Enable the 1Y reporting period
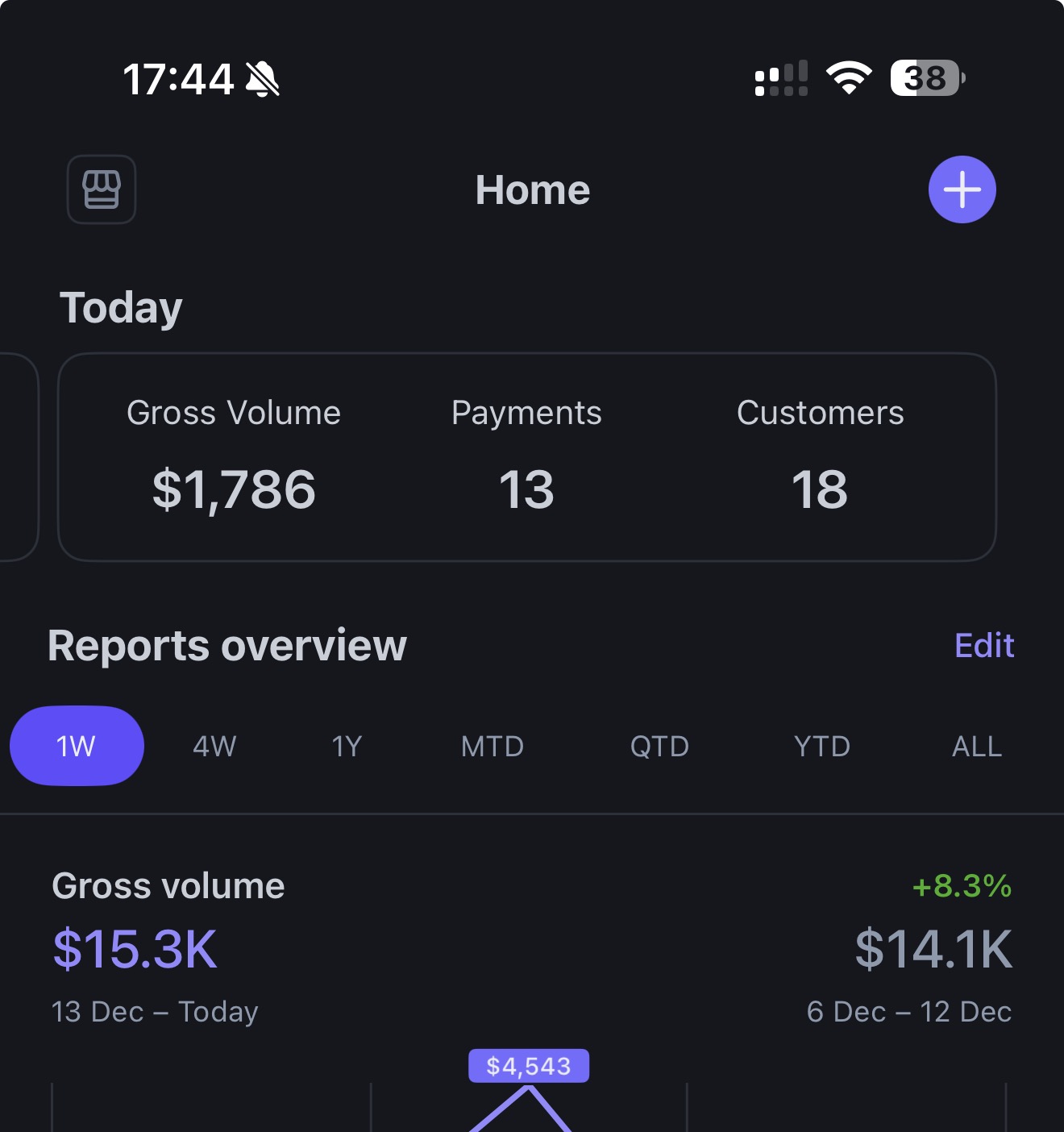 click(x=347, y=746)
